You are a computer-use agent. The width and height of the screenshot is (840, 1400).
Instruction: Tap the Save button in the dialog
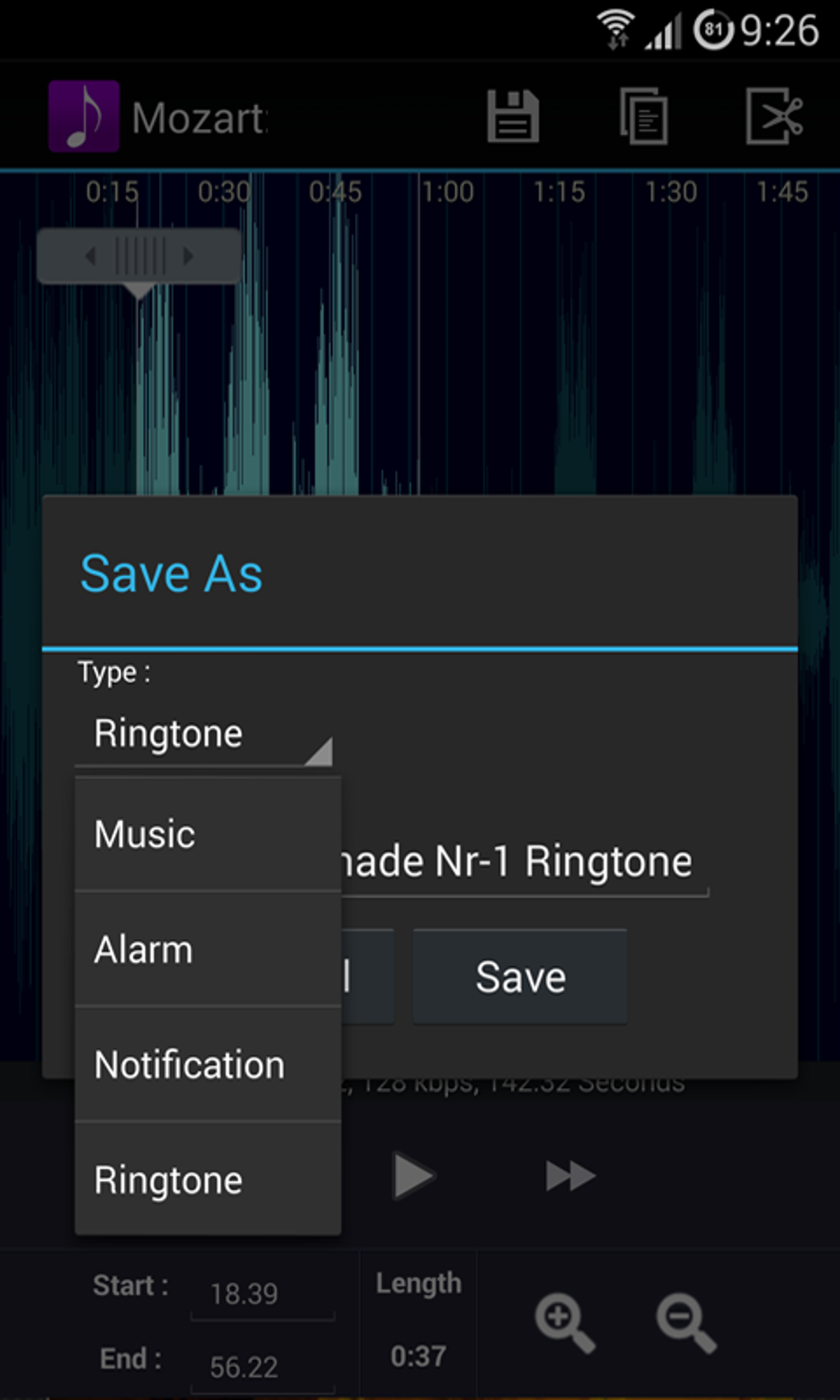[520, 977]
